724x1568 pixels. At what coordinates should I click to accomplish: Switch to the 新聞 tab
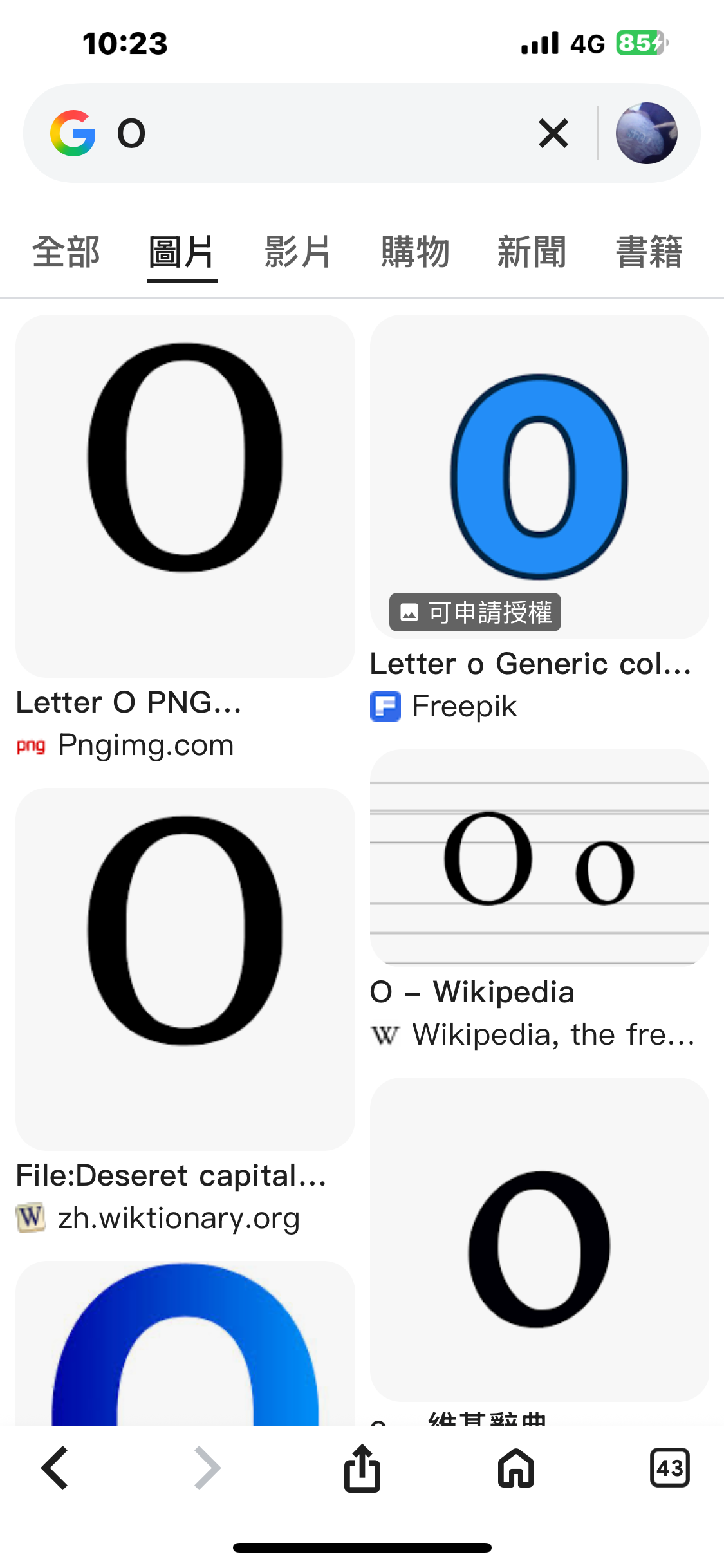[x=532, y=252]
